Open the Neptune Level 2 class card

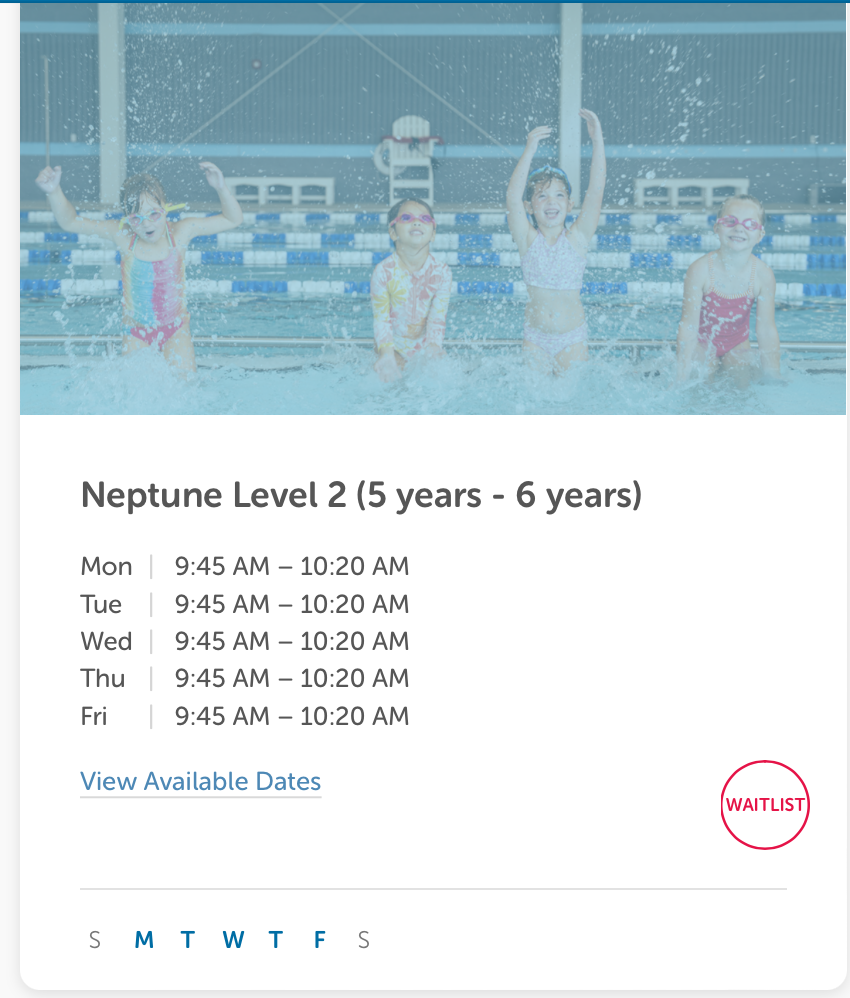[360, 494]
